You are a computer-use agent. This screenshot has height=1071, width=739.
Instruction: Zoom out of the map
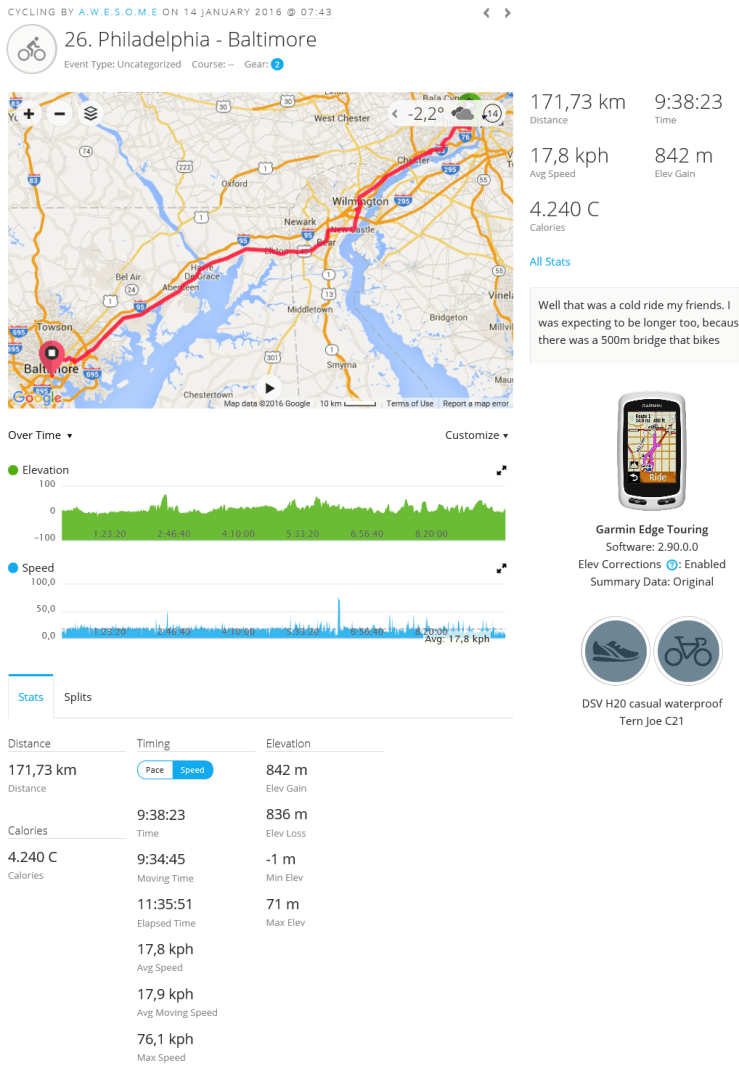(60, 114)
